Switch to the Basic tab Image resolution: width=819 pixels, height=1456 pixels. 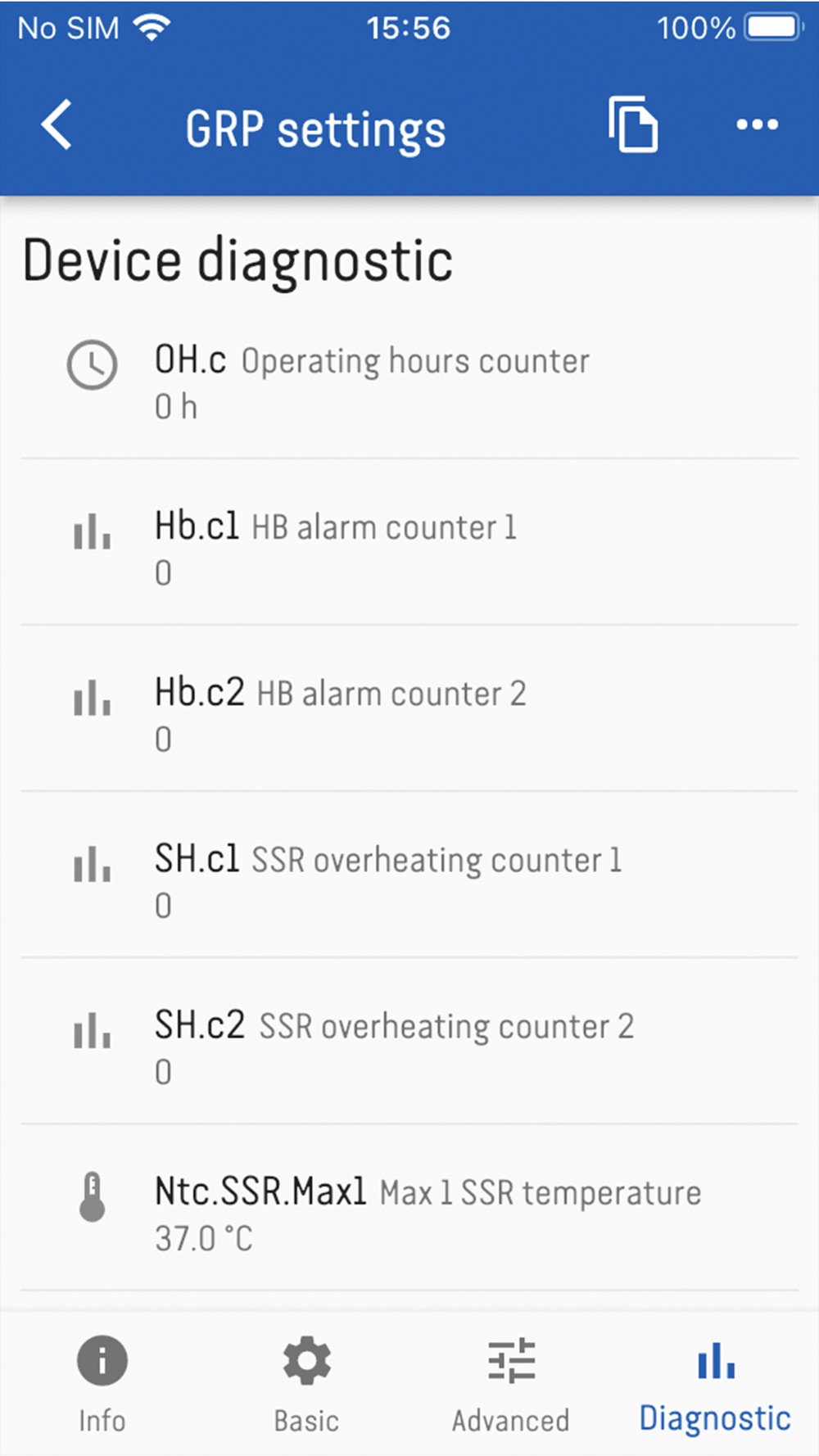pyautogui.click(x=306, y=1383)
